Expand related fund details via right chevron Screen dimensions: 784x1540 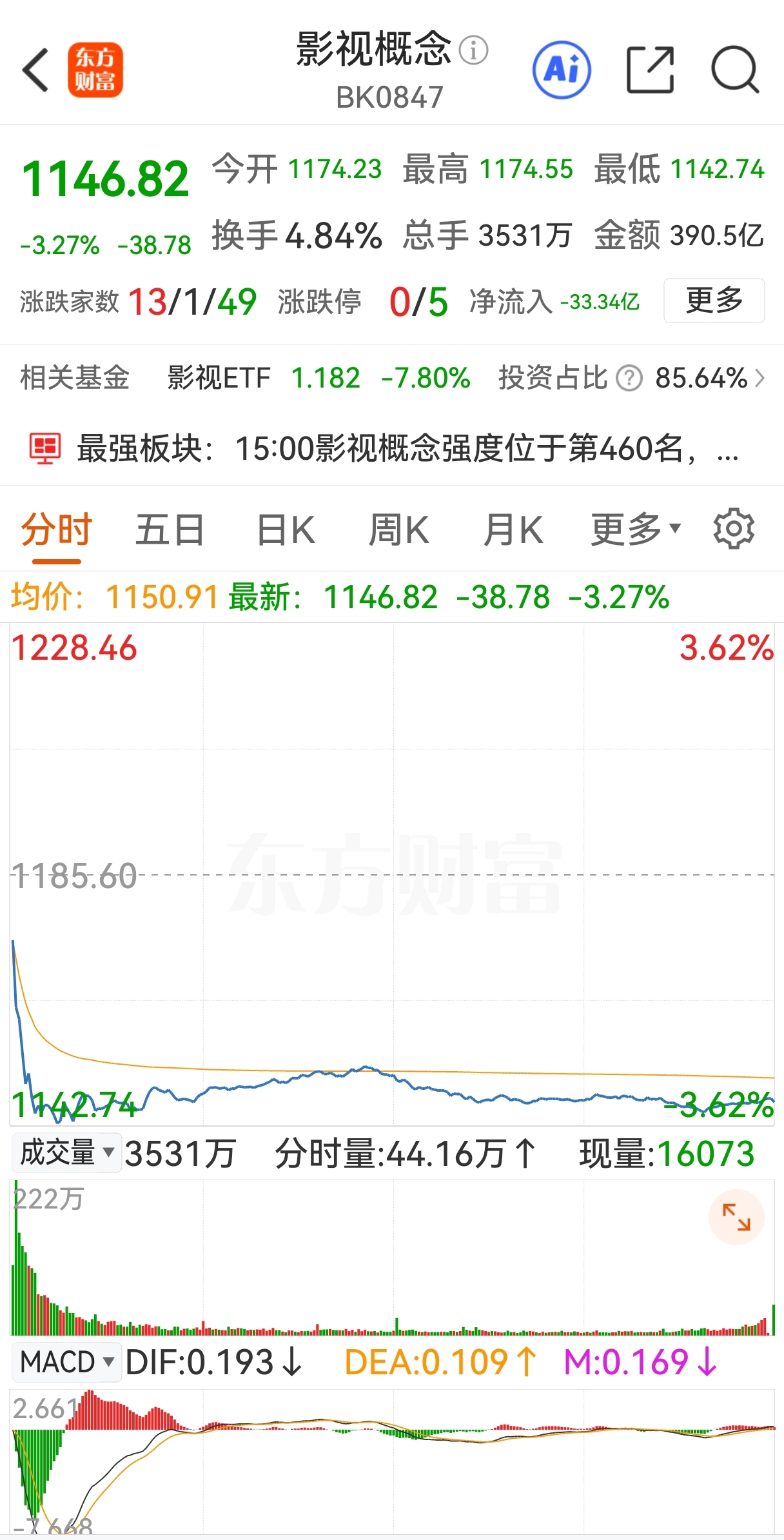[x=761, y=379]
